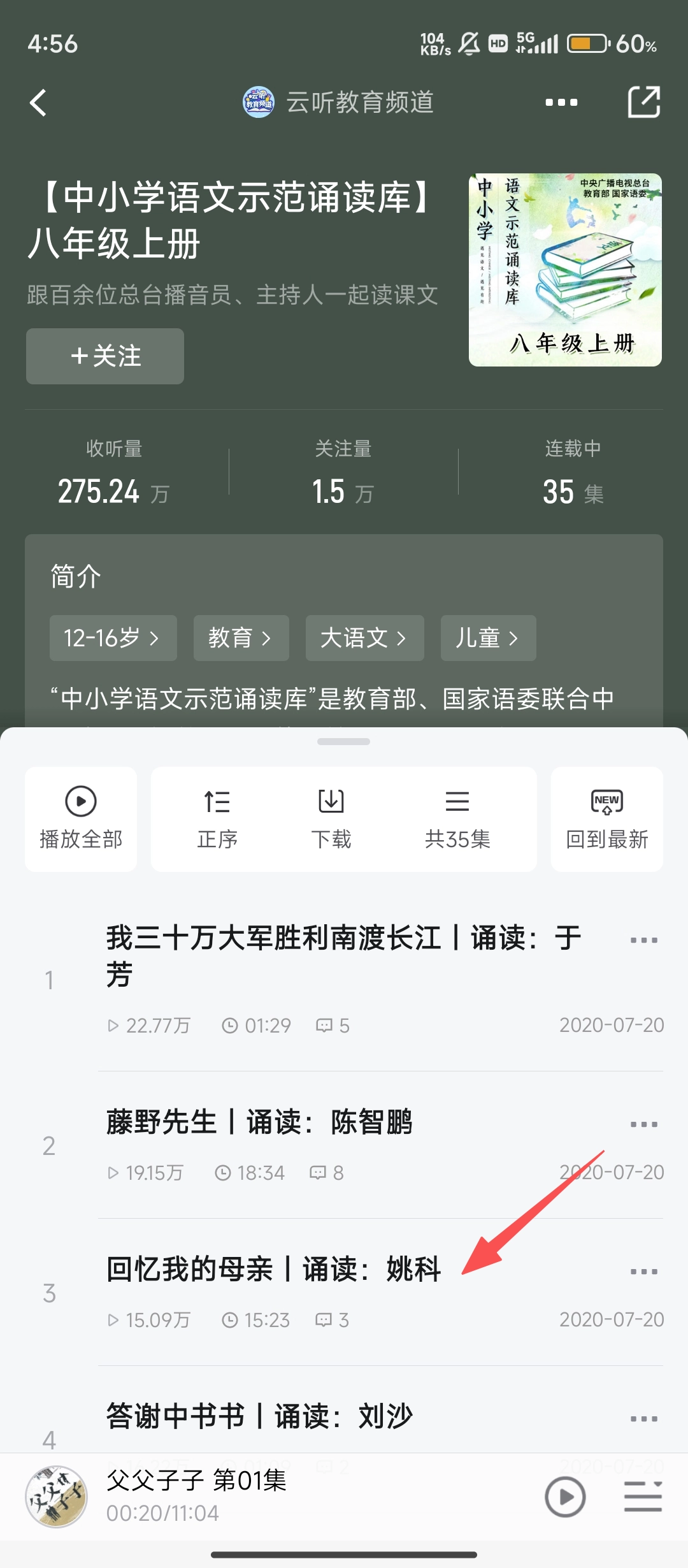The width and height of the screenshot is (688, 1568).
Task: Resume 父父子子 第01集 in mini player
Action: point(565,1497)
